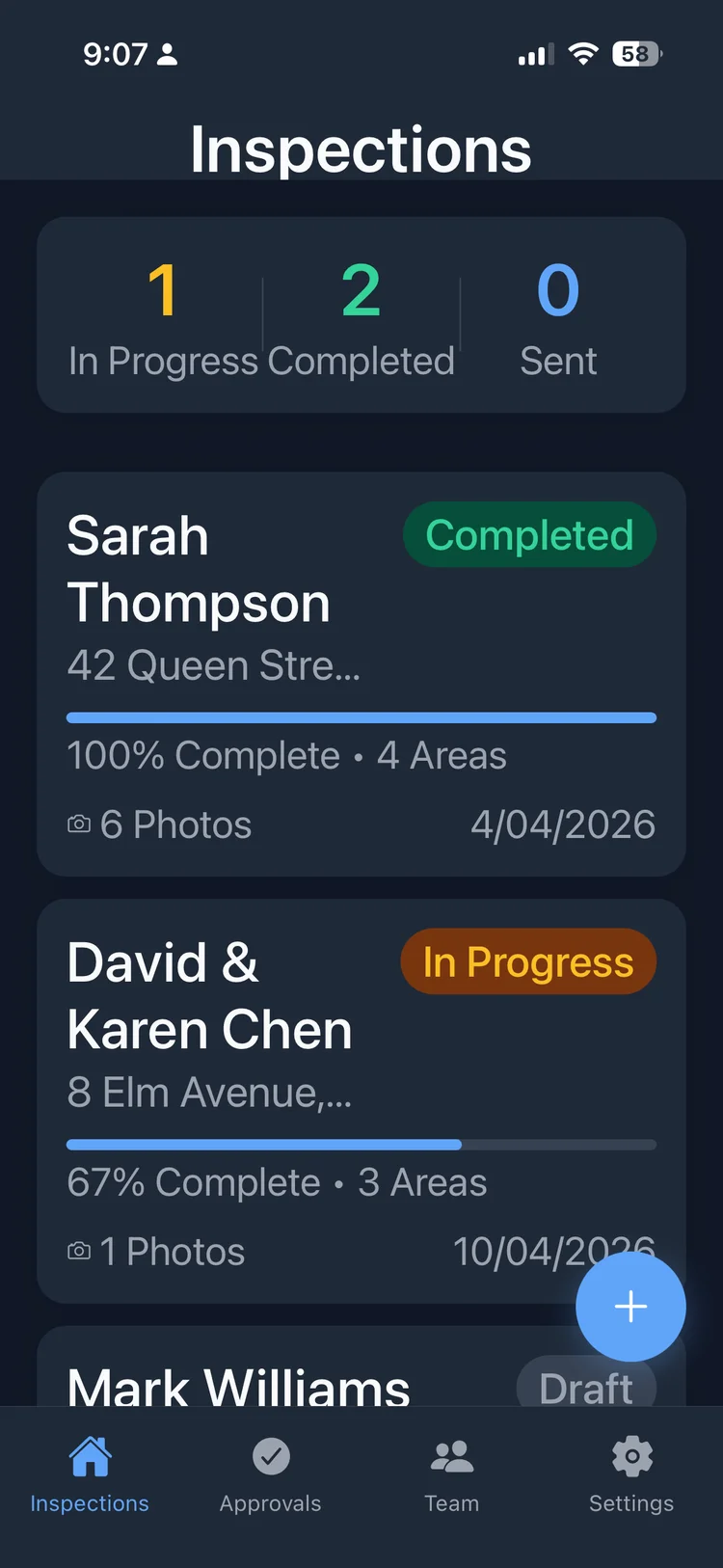Image resolution: width=723 pixels, height=1568 pixels.
Task: Create a new inspection with the plus button
Action: tap(630, 1307)
